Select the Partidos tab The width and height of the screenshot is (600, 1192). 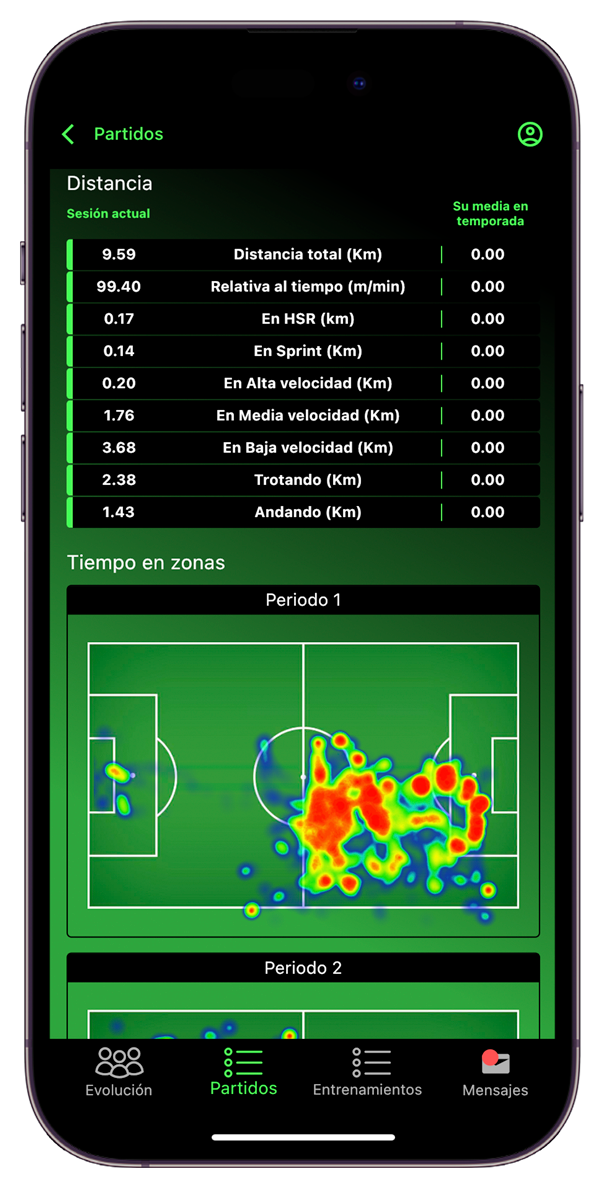click(x=243, y=1072)
